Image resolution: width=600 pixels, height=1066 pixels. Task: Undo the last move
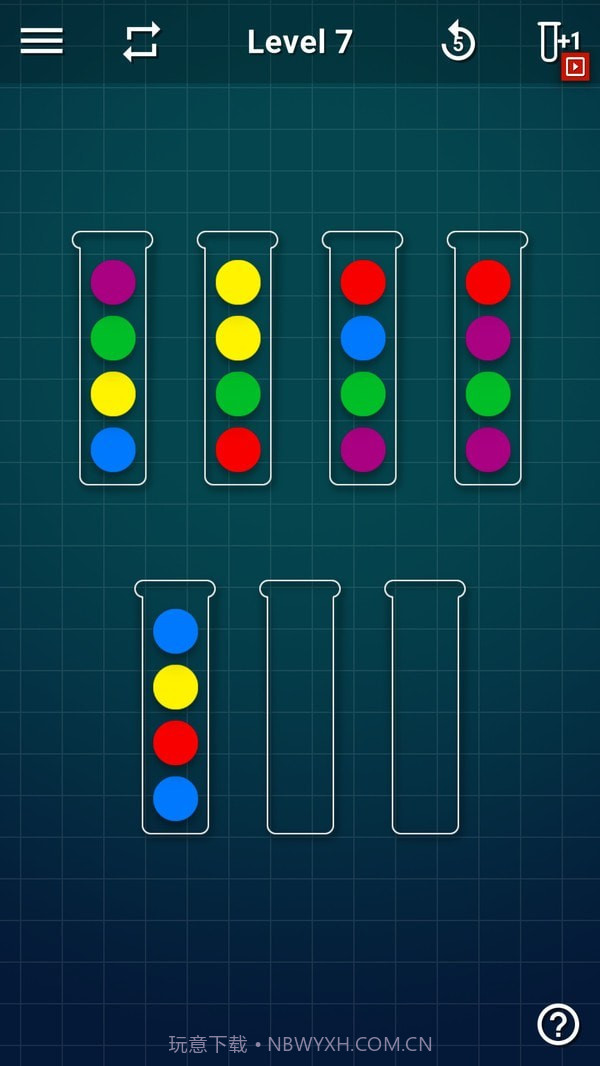click(x=458, y=42)
